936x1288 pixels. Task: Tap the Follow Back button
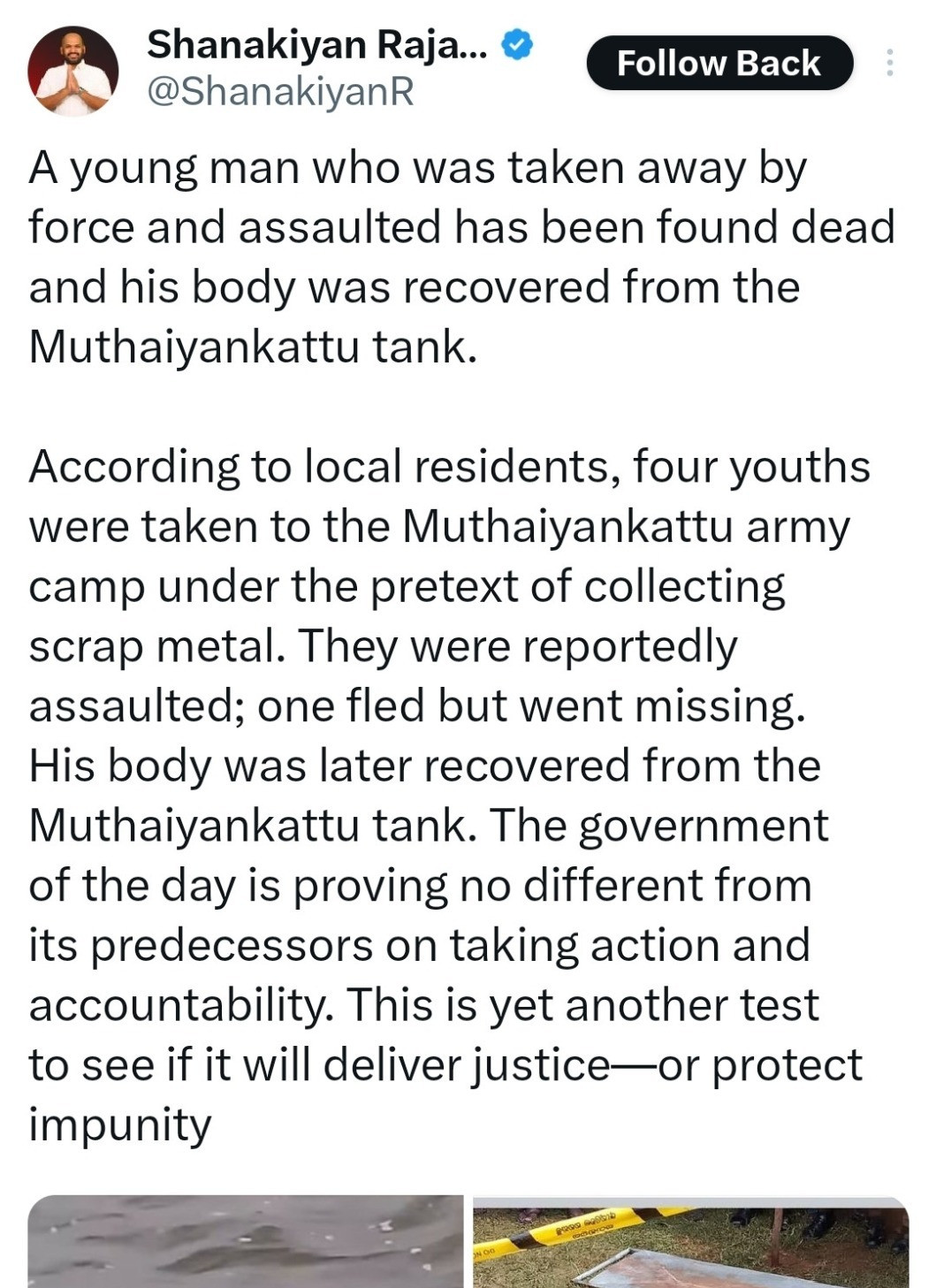pos(719,64)
